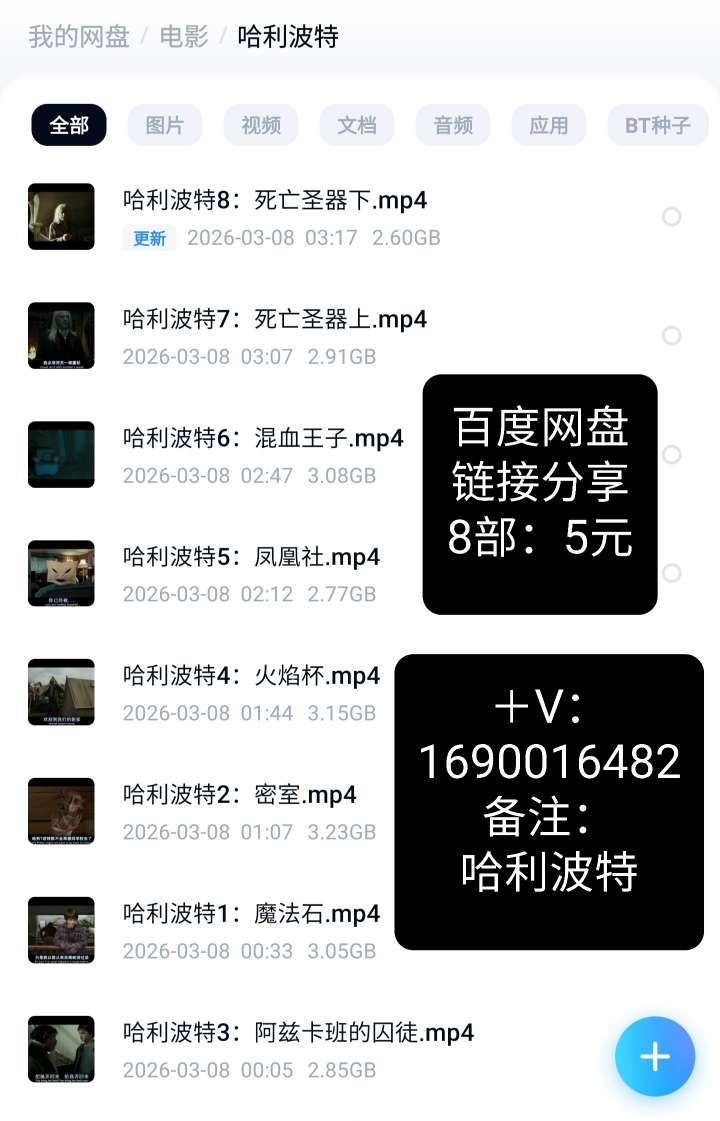Tap the blue plus add button

pos(655,1057)
